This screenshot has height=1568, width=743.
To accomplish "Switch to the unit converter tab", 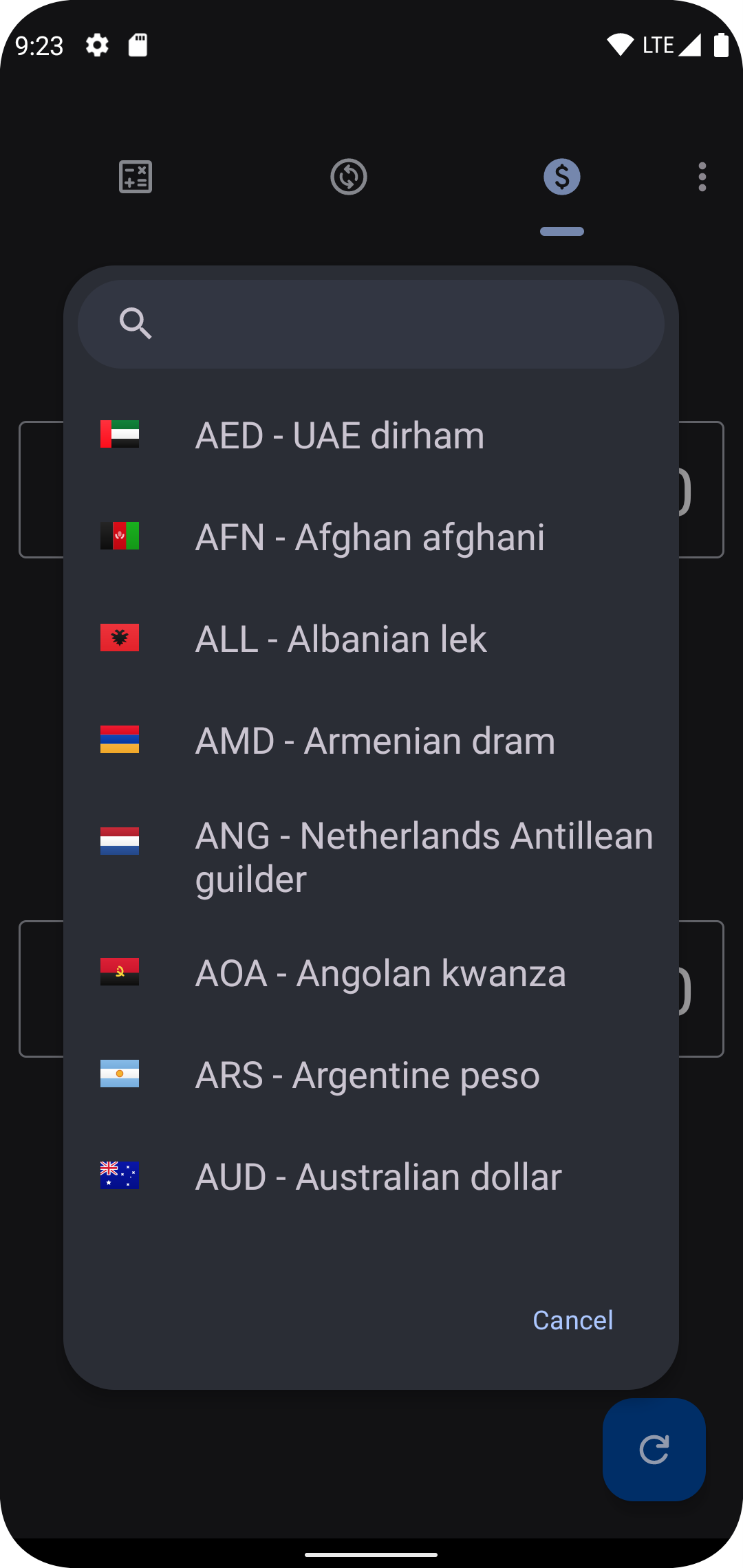I will coord(349,177).
